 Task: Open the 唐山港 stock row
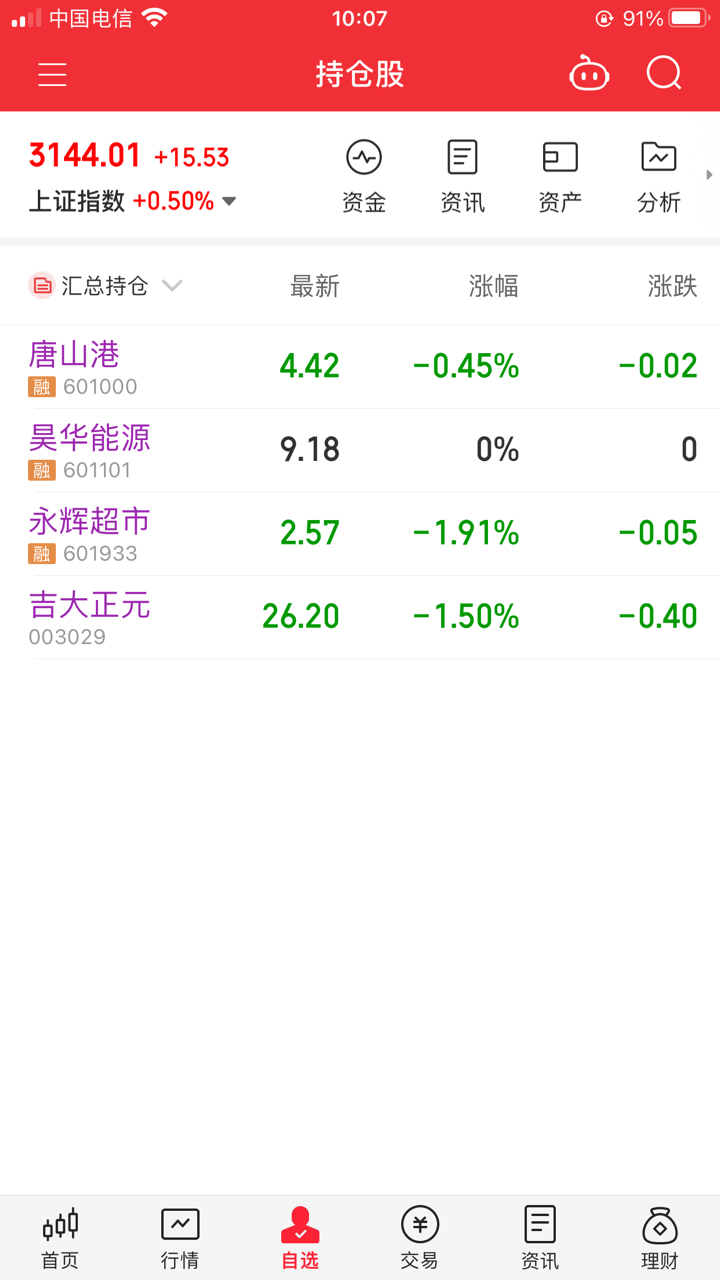[360, 367]
